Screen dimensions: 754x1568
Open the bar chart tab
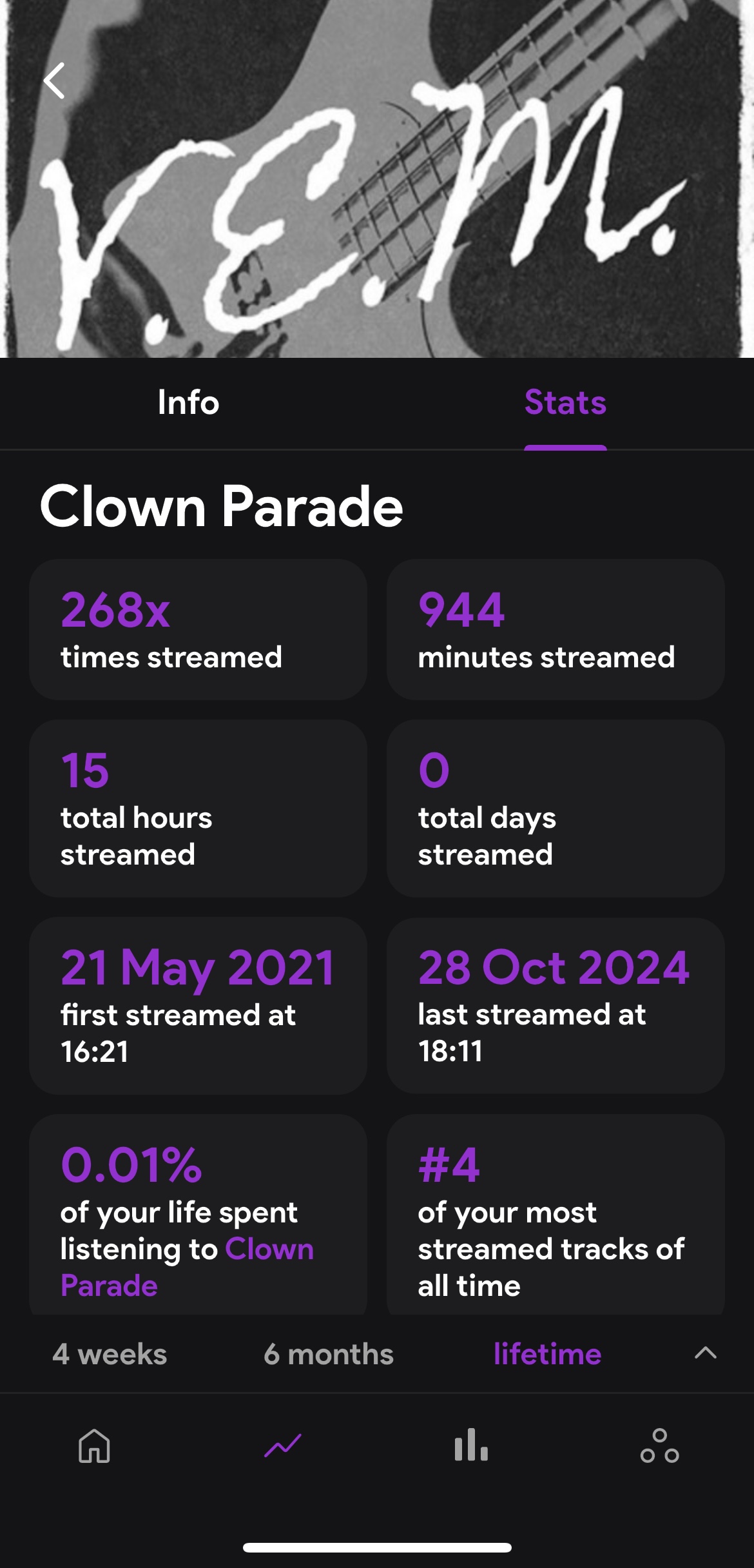tap(471, 1445)
